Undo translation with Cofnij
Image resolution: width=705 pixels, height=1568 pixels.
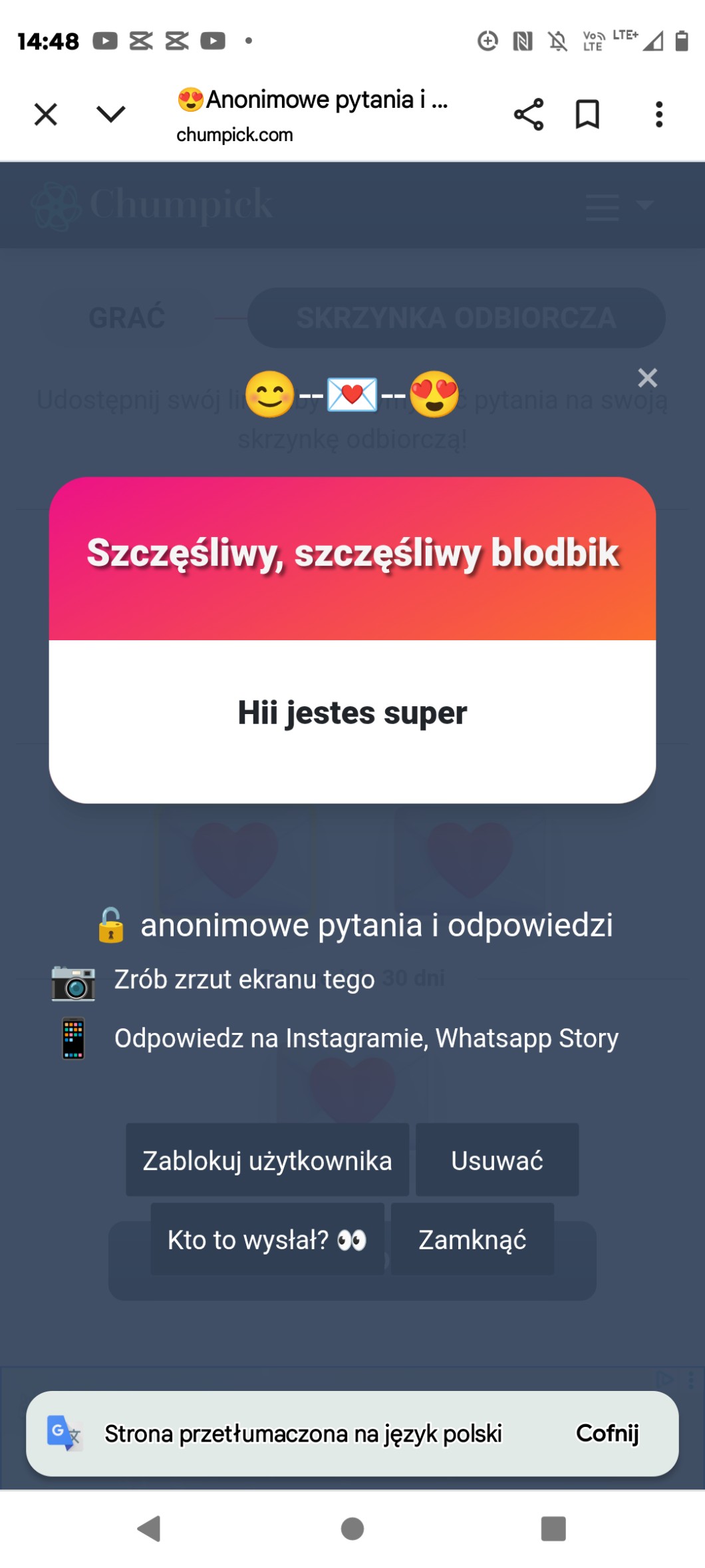(607, 1433)
